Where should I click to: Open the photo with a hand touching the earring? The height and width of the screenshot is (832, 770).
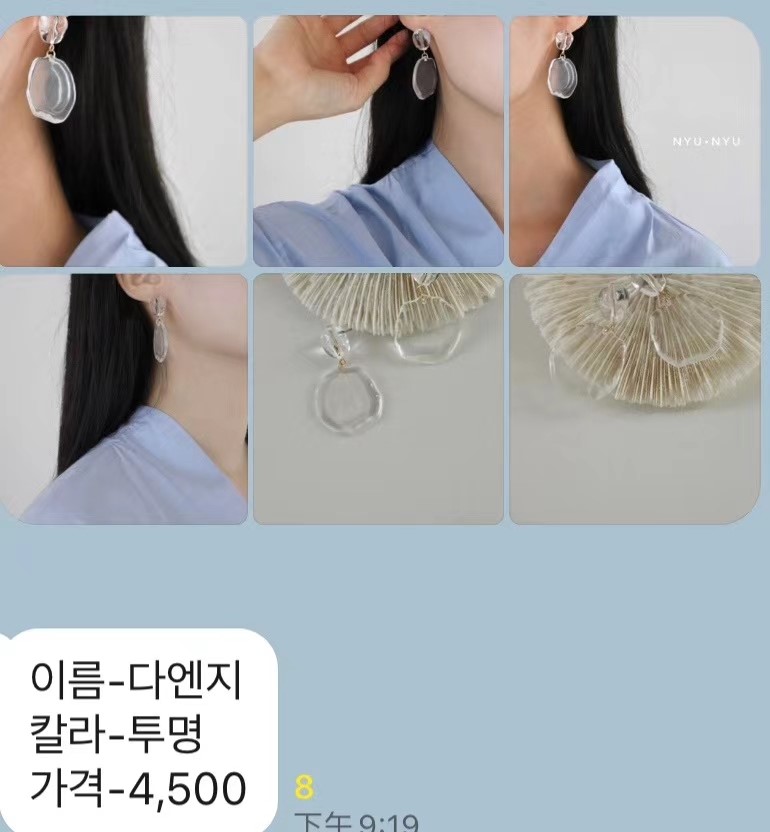click(377, 140)
